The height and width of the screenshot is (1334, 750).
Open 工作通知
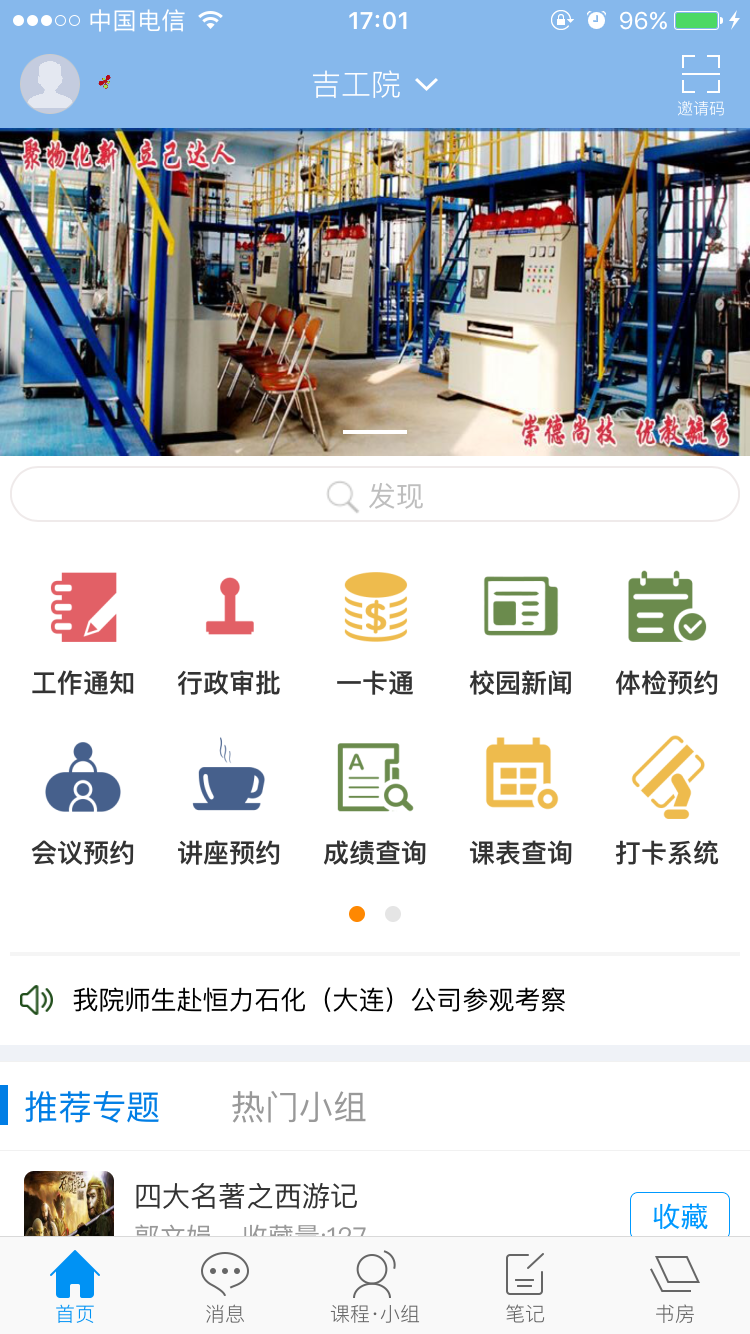[x=83, y=630]
